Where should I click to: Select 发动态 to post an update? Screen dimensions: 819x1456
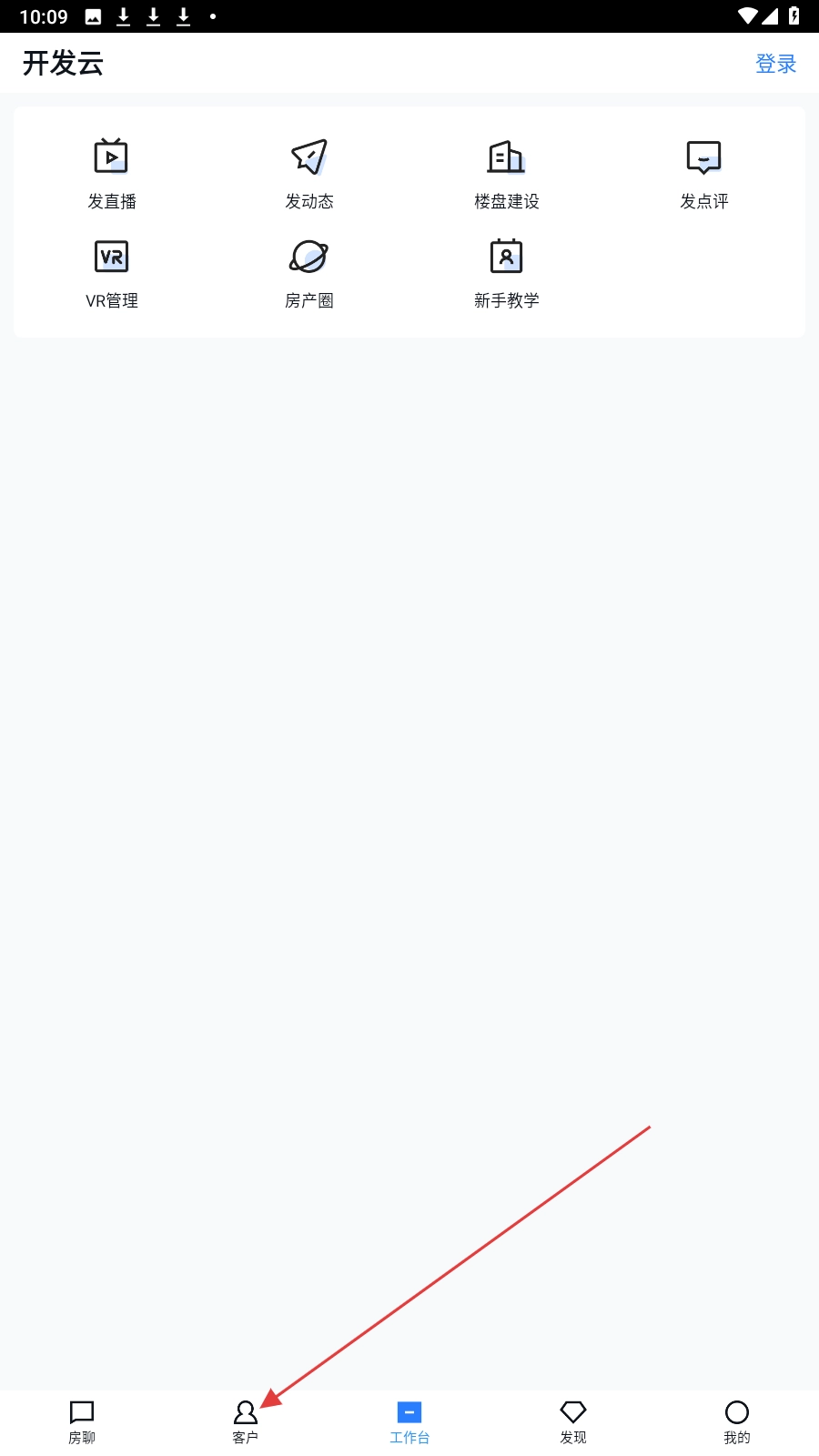tap(309, 173)
